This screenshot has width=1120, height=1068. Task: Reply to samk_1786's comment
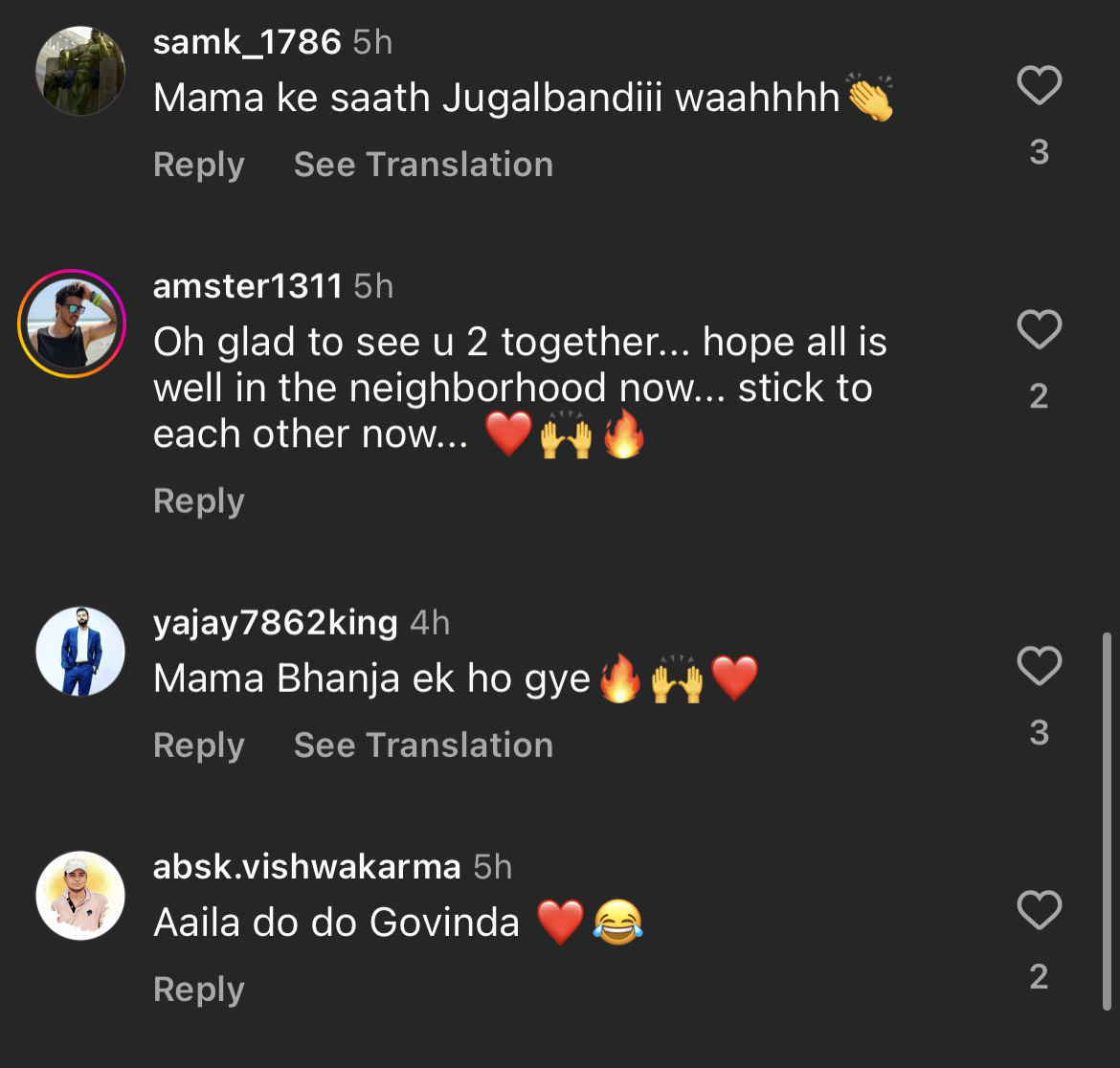199,165
